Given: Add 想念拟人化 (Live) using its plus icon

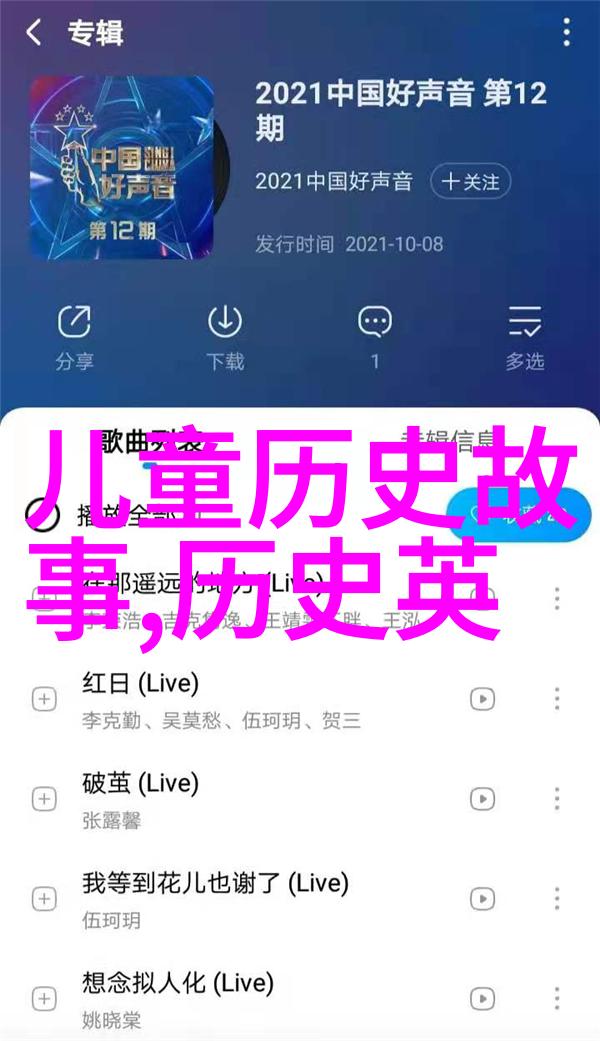Looking at the screenshot, I should click(x=44, y=997).
